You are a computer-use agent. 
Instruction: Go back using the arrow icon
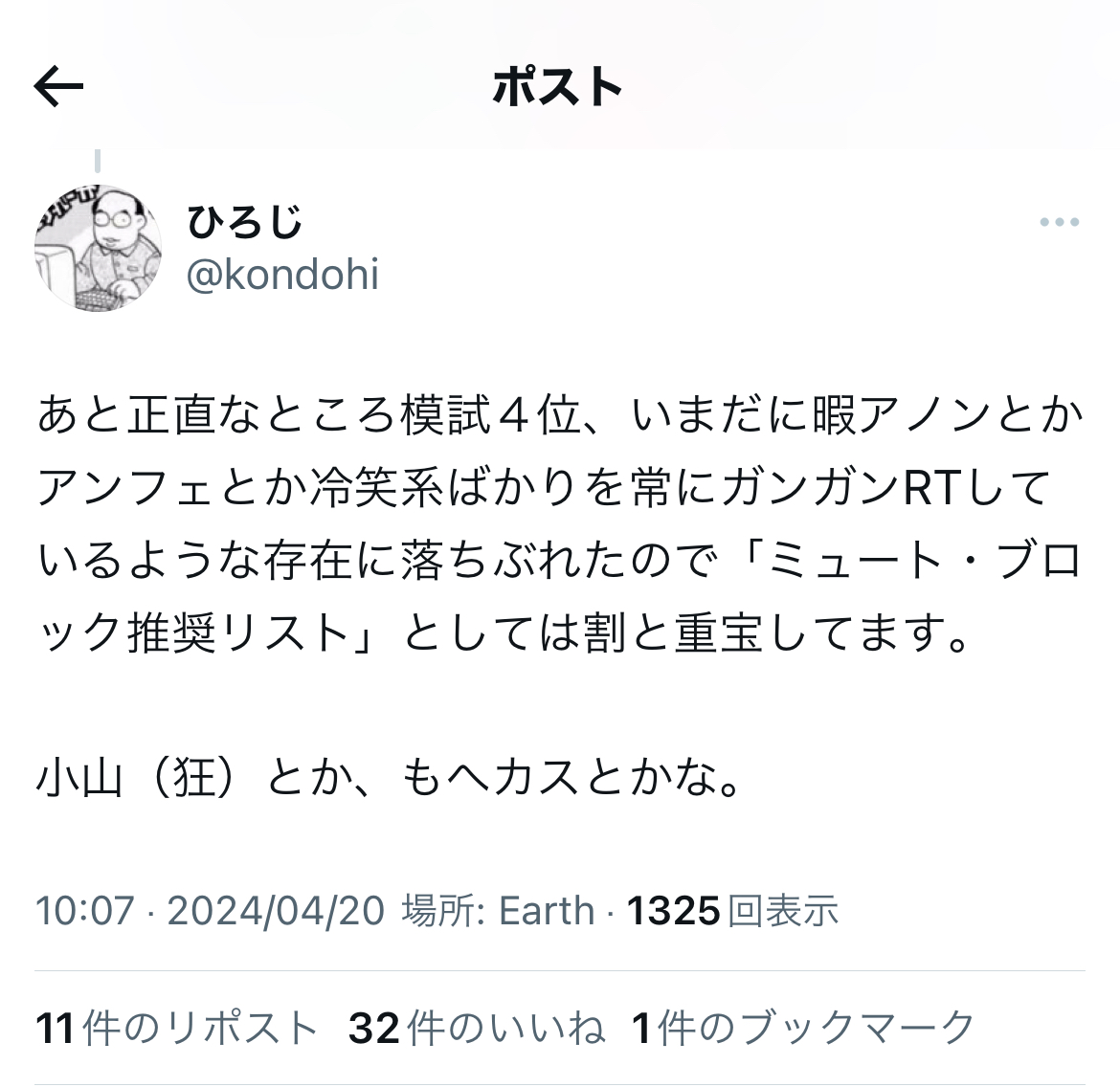59,88
